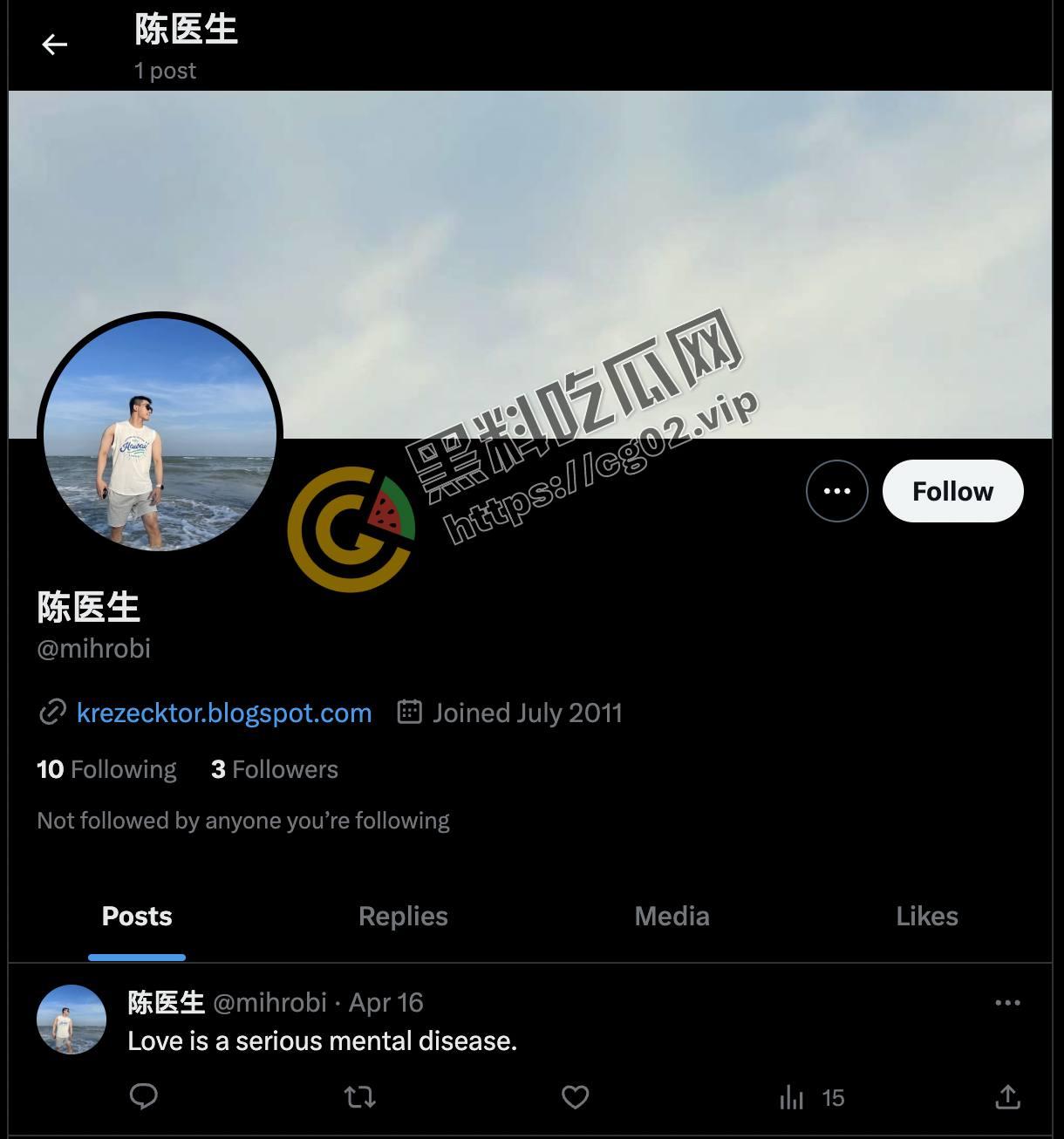The image size is (1064, 1139).
Task: Open the profile's three-dot options menu
Action: pyautogui.click(x=836, y=491)
